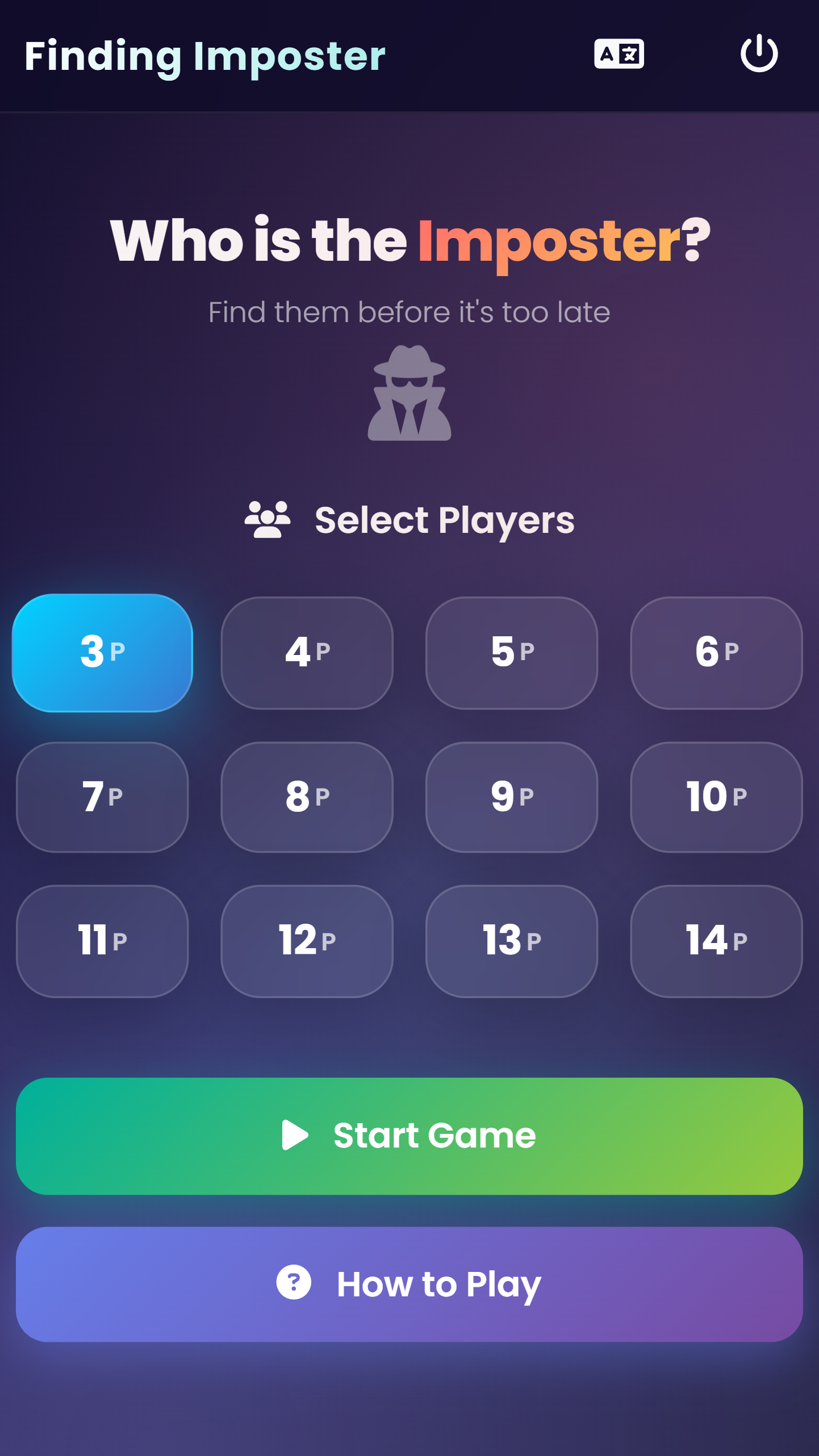Screen dimensions: 819x1456
Task: Open the How to Play guide
Action: (409, 1284)
